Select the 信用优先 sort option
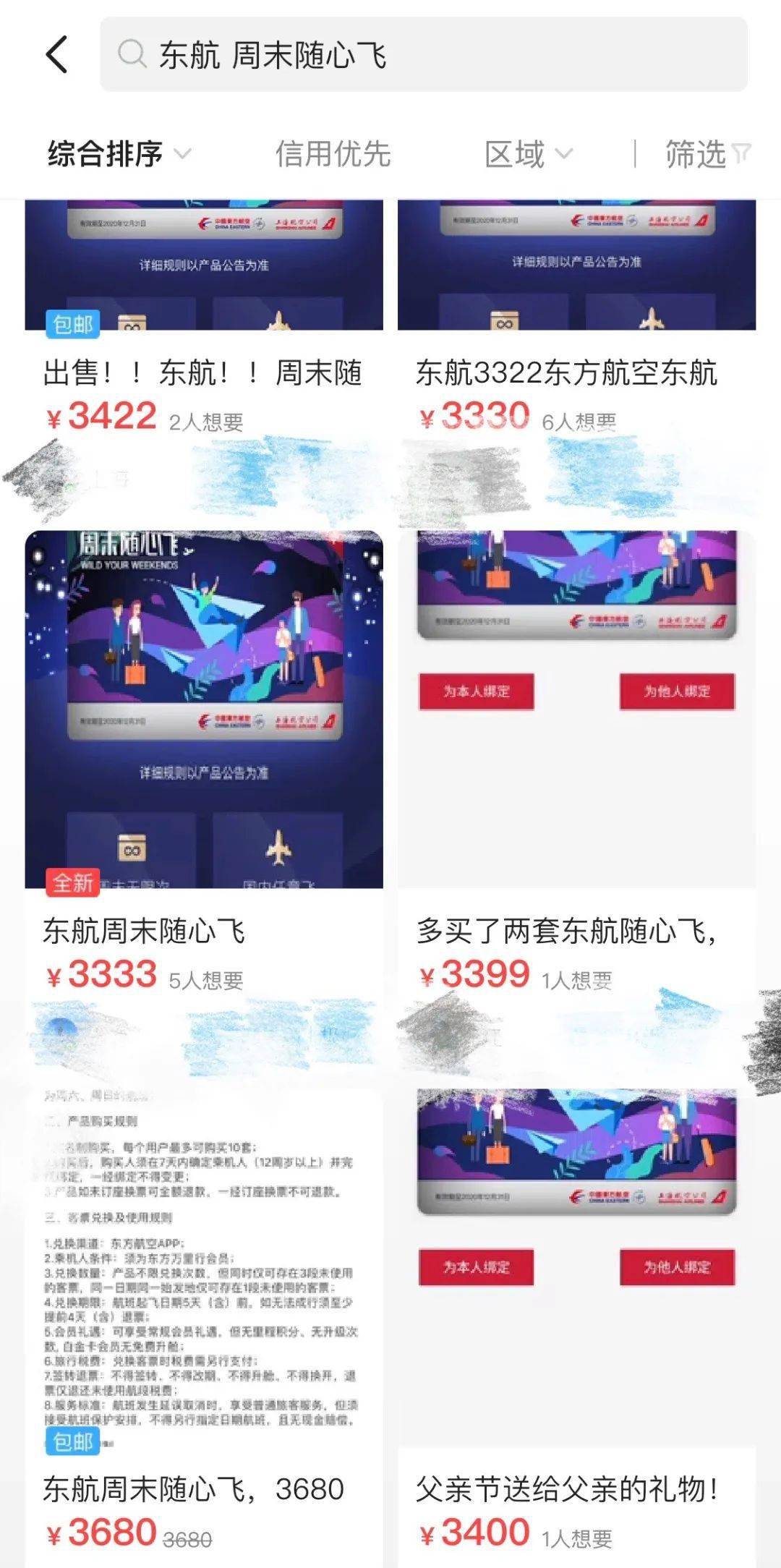The image size is (781, 1568). [333, 153]
